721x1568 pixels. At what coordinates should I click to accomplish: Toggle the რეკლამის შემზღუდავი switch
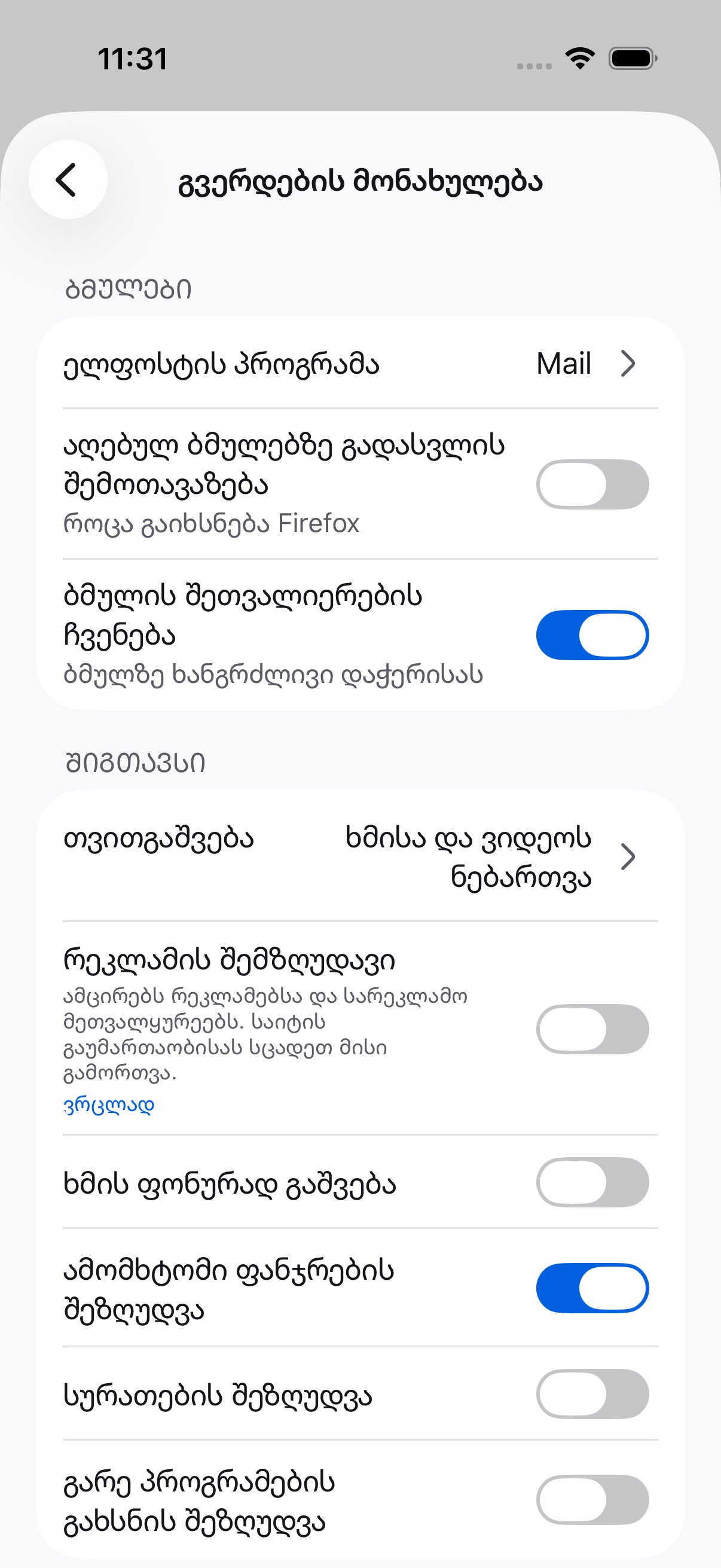[592, 1029]
